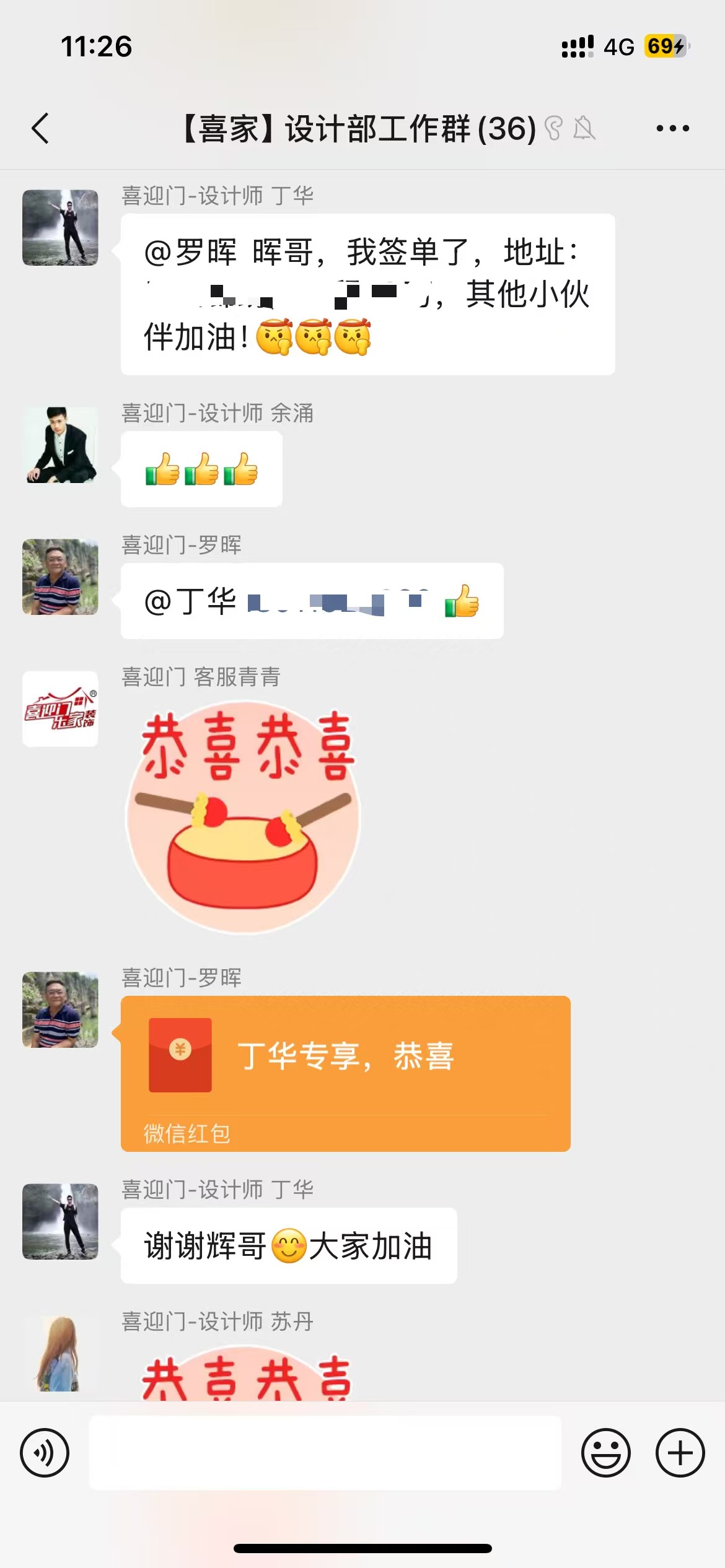Go back from the group chat
The image size is (725, 1568).
pyautogui.click(x=41, y=129)
